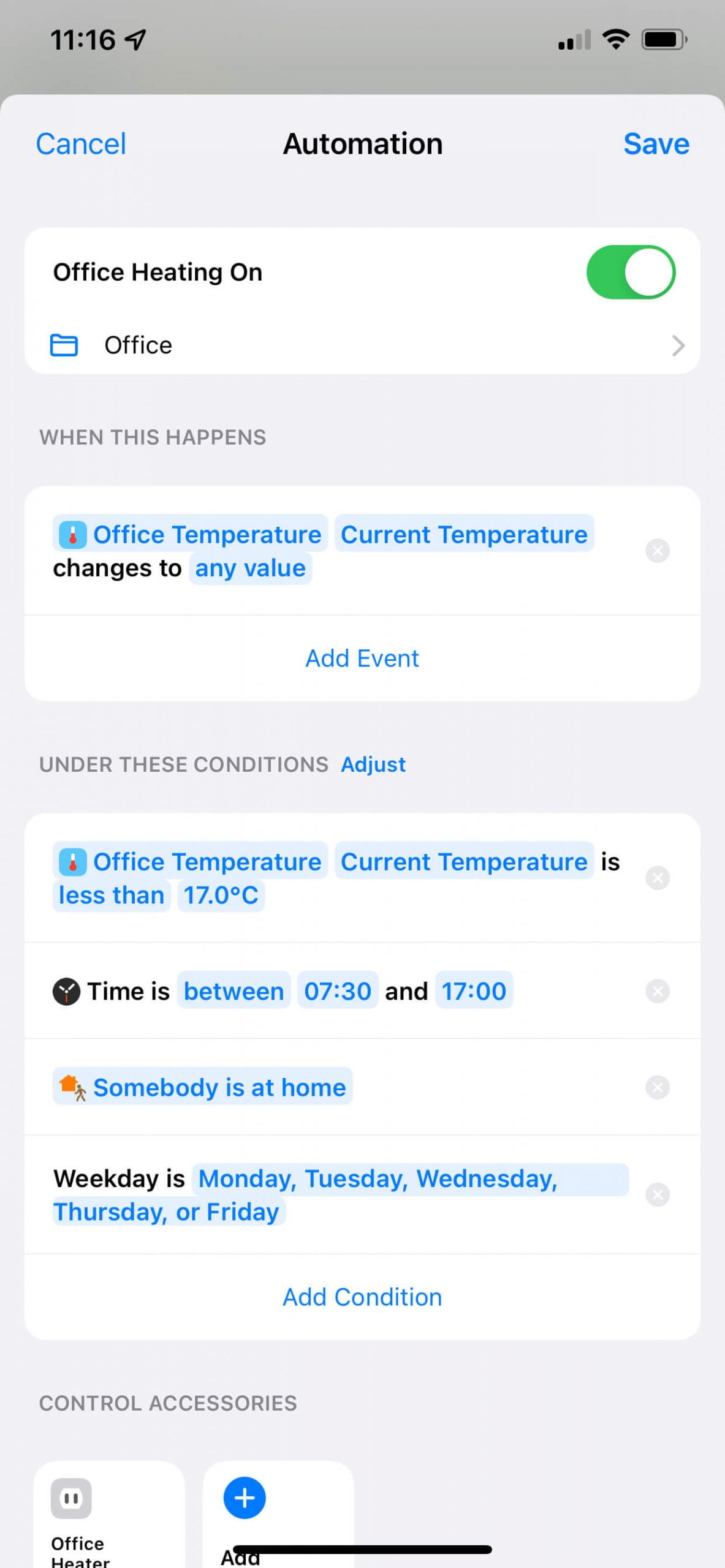This screenshot has width=725, height=1568.
Task: Tap Adjust next to Under These Conditions
Action: coord(373,764)
